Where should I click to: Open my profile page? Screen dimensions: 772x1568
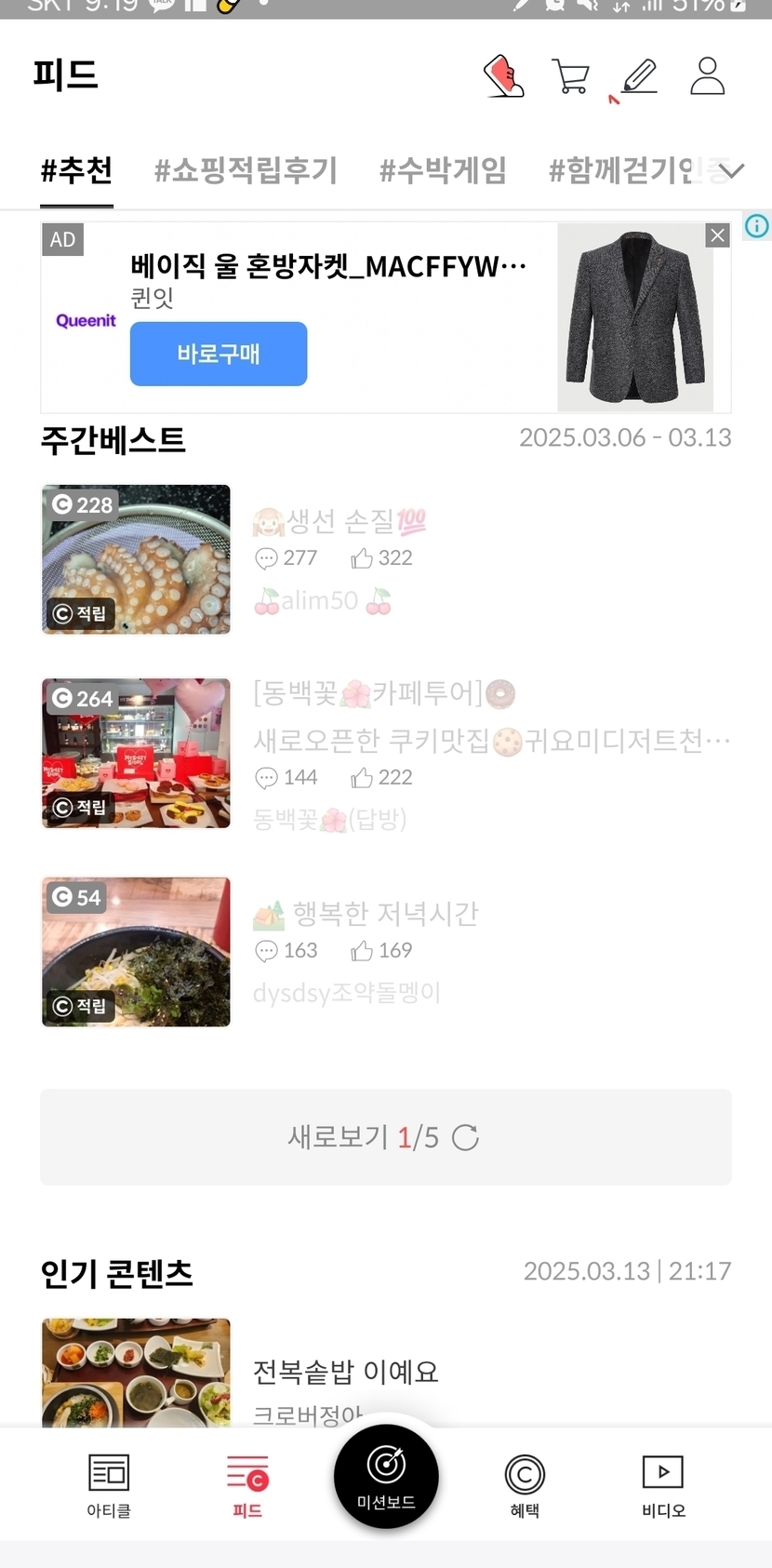[707, 76]
